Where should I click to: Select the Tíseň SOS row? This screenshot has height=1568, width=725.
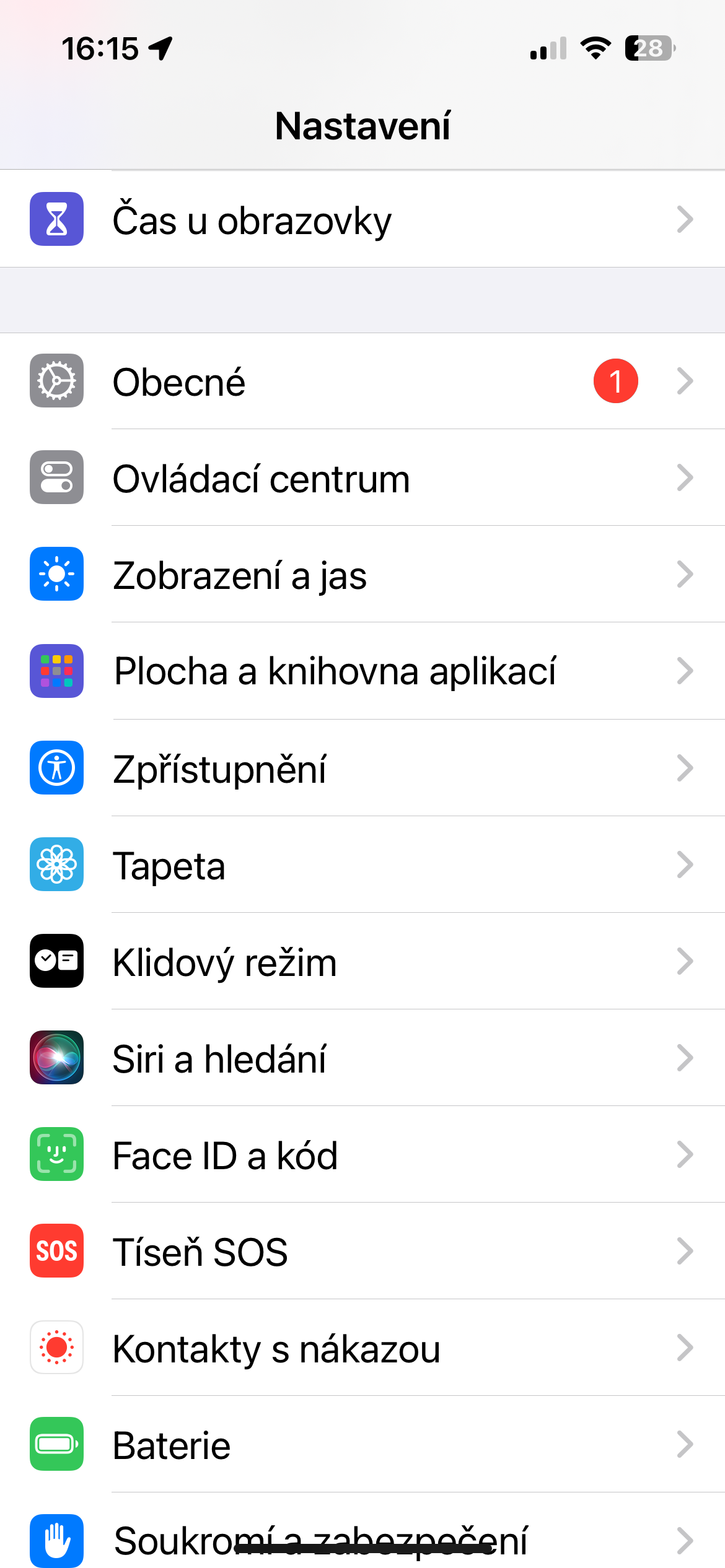pos(362,1251)
